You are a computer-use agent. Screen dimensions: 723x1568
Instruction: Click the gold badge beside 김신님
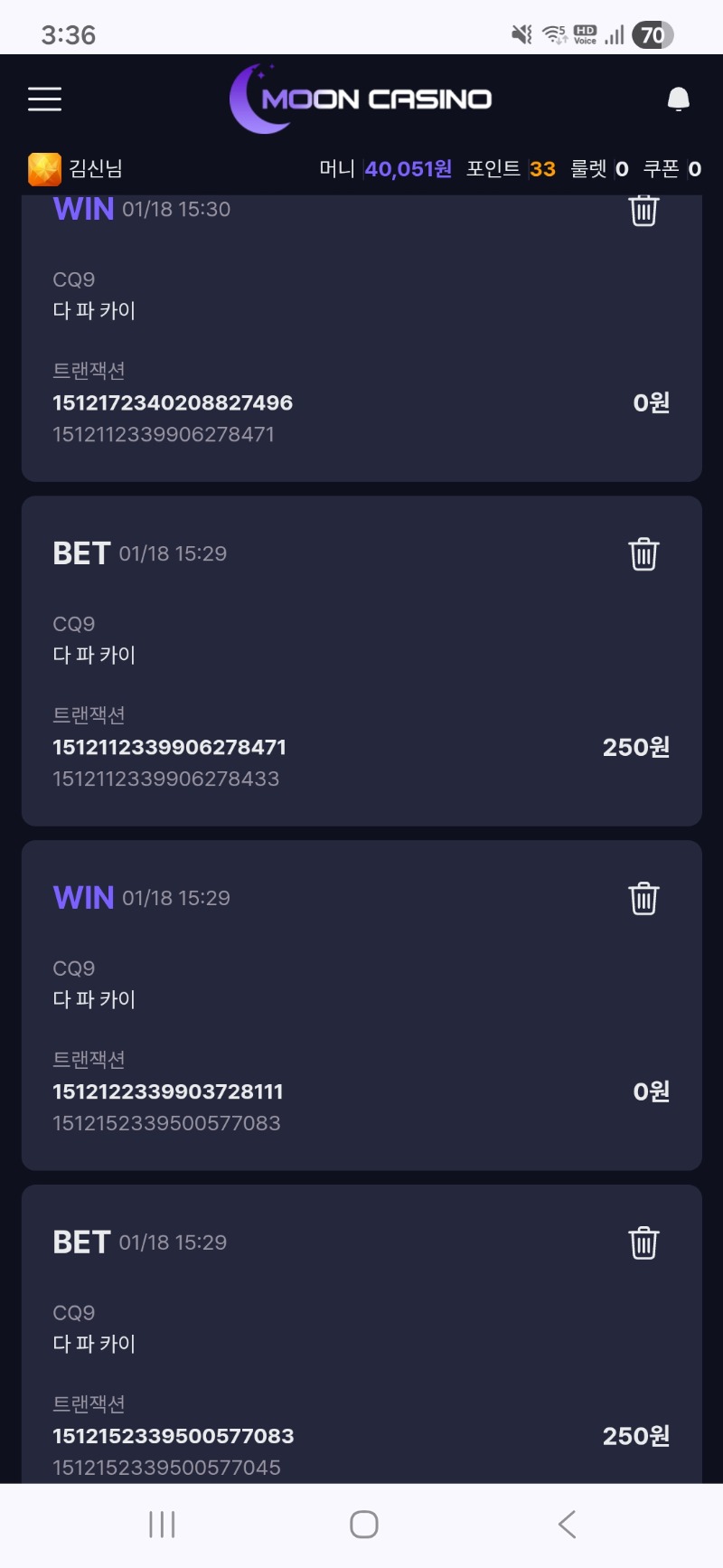[x=42, y=168]
